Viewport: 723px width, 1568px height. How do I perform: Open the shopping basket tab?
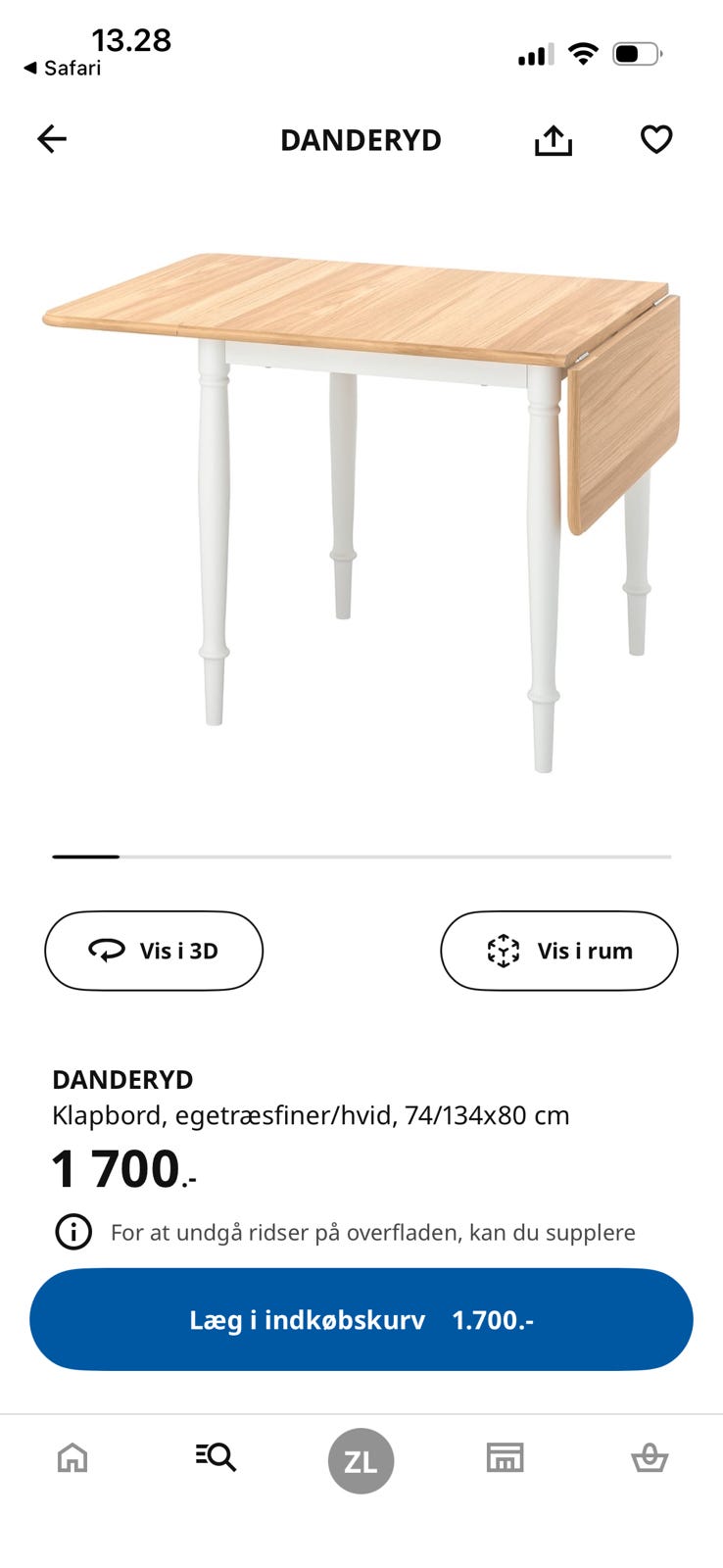pyautogui.click(x=650, y=1458)
